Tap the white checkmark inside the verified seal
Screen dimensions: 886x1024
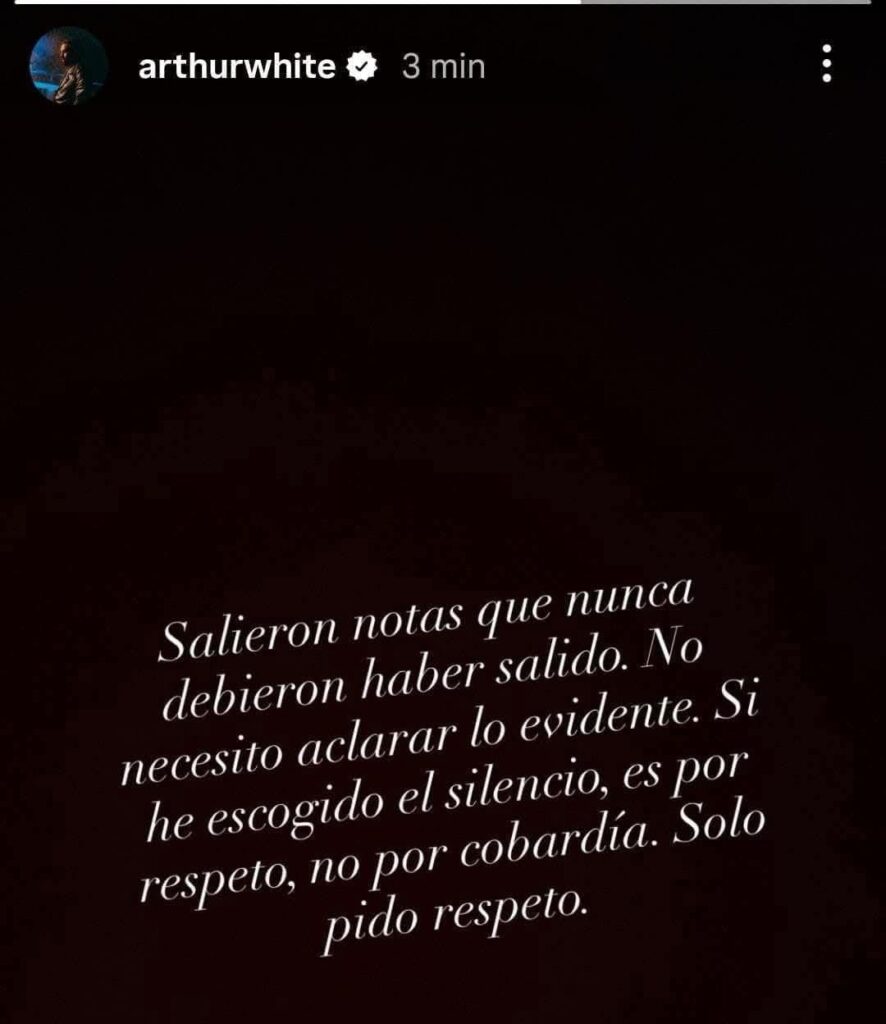click(362, 67)
